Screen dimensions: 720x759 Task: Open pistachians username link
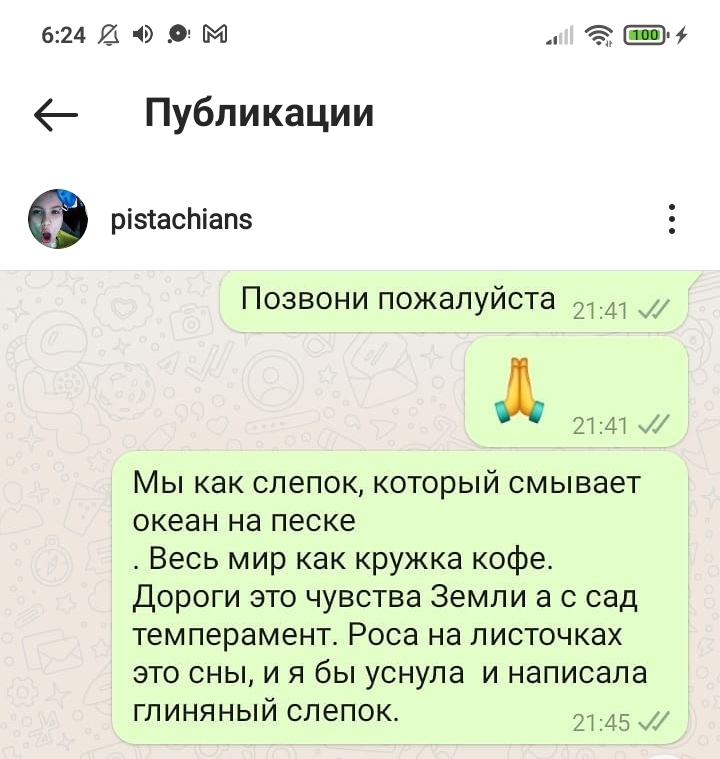click(180, 218)
